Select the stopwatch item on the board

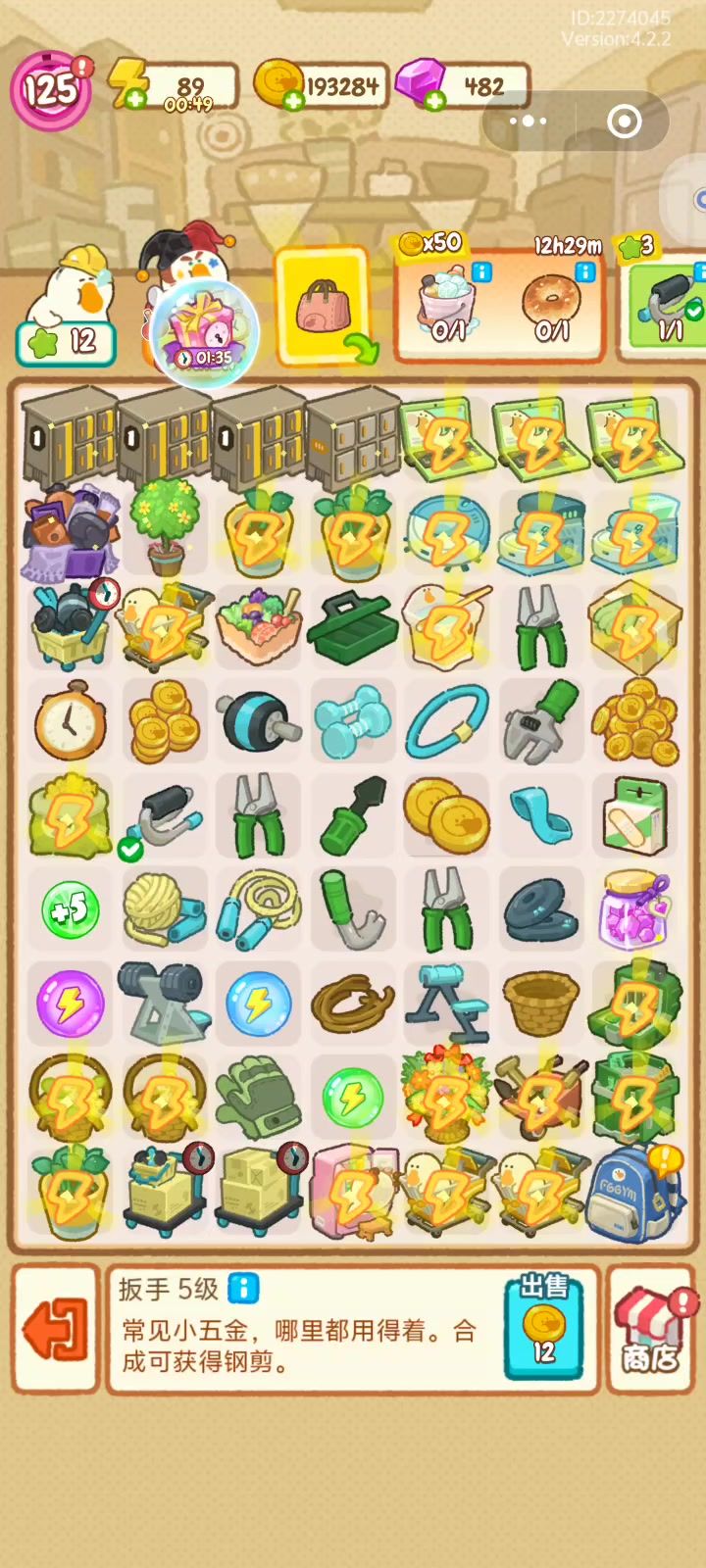point(70,720)
